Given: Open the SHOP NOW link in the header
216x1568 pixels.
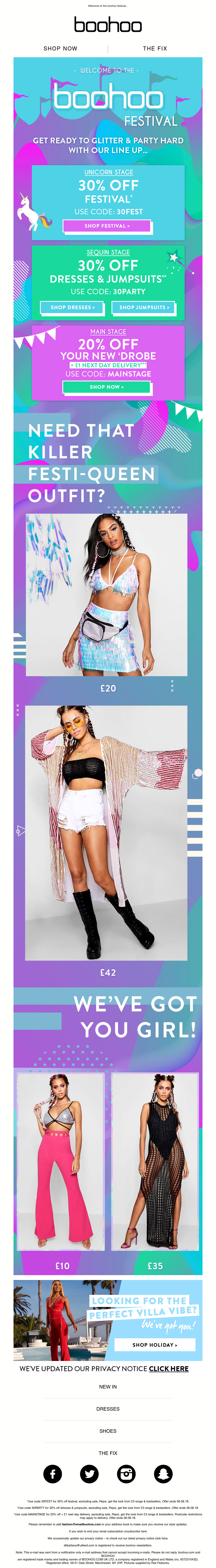Looking at the screenshot, I should (x=60, y=48).
